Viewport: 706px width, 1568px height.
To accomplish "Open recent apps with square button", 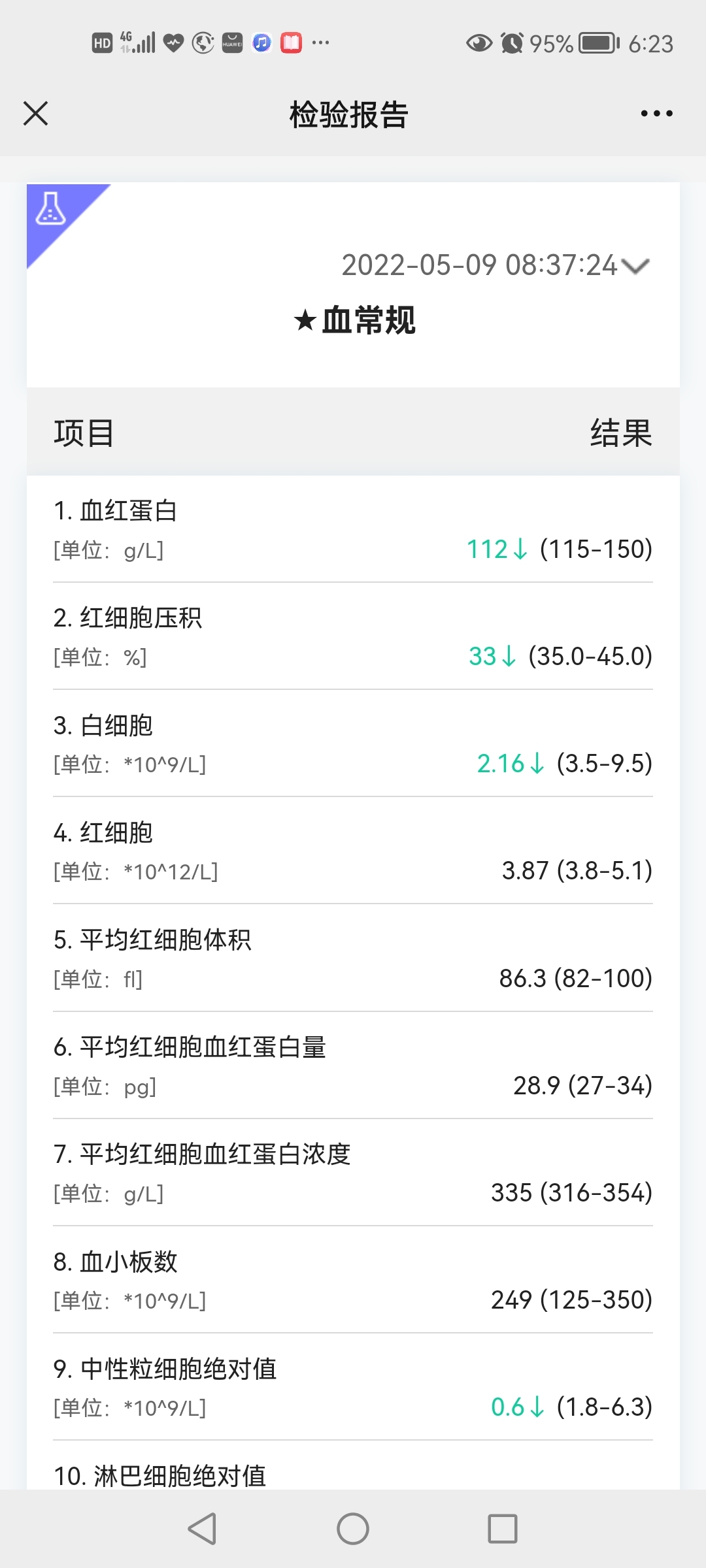I will click(x=503, y=1529).
